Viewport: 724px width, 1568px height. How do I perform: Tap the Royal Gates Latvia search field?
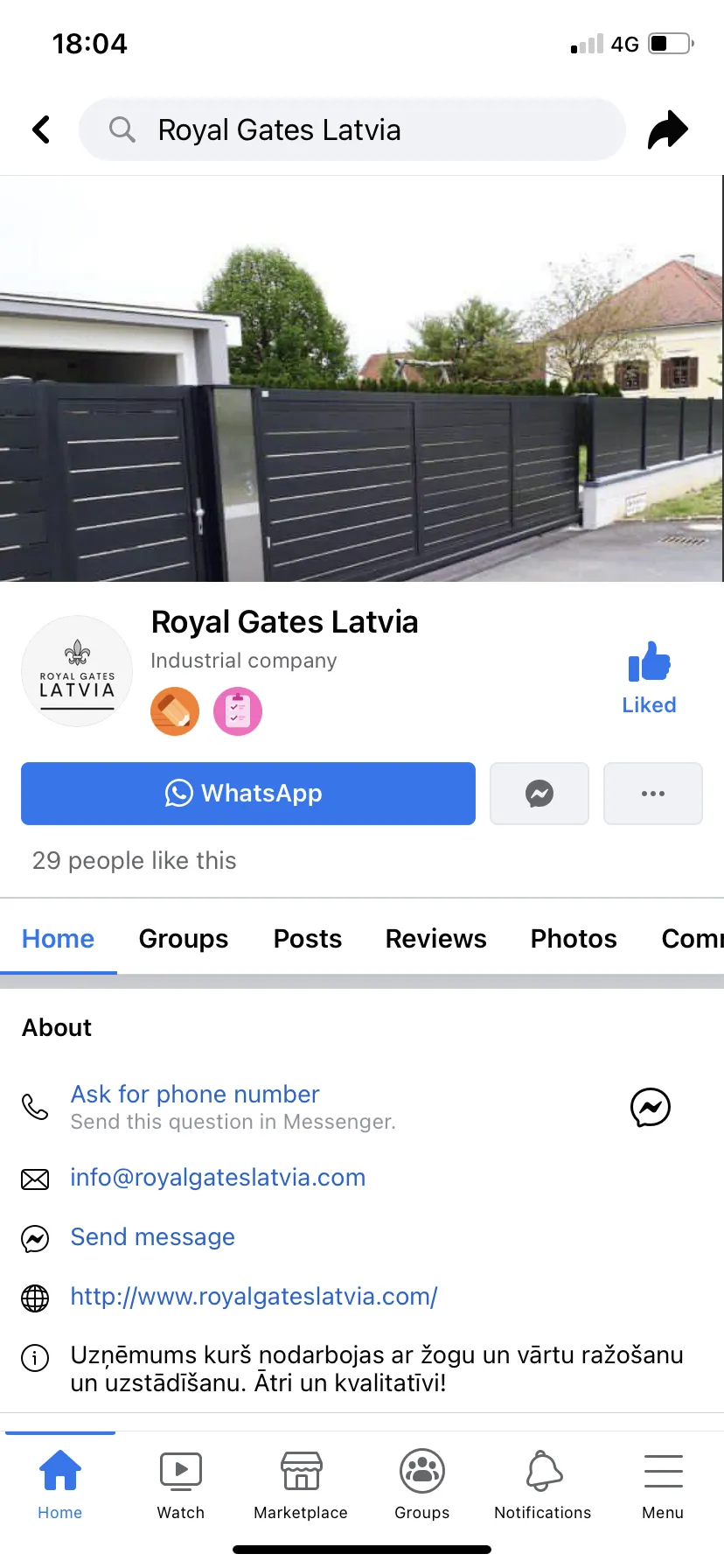click(352, 129)
